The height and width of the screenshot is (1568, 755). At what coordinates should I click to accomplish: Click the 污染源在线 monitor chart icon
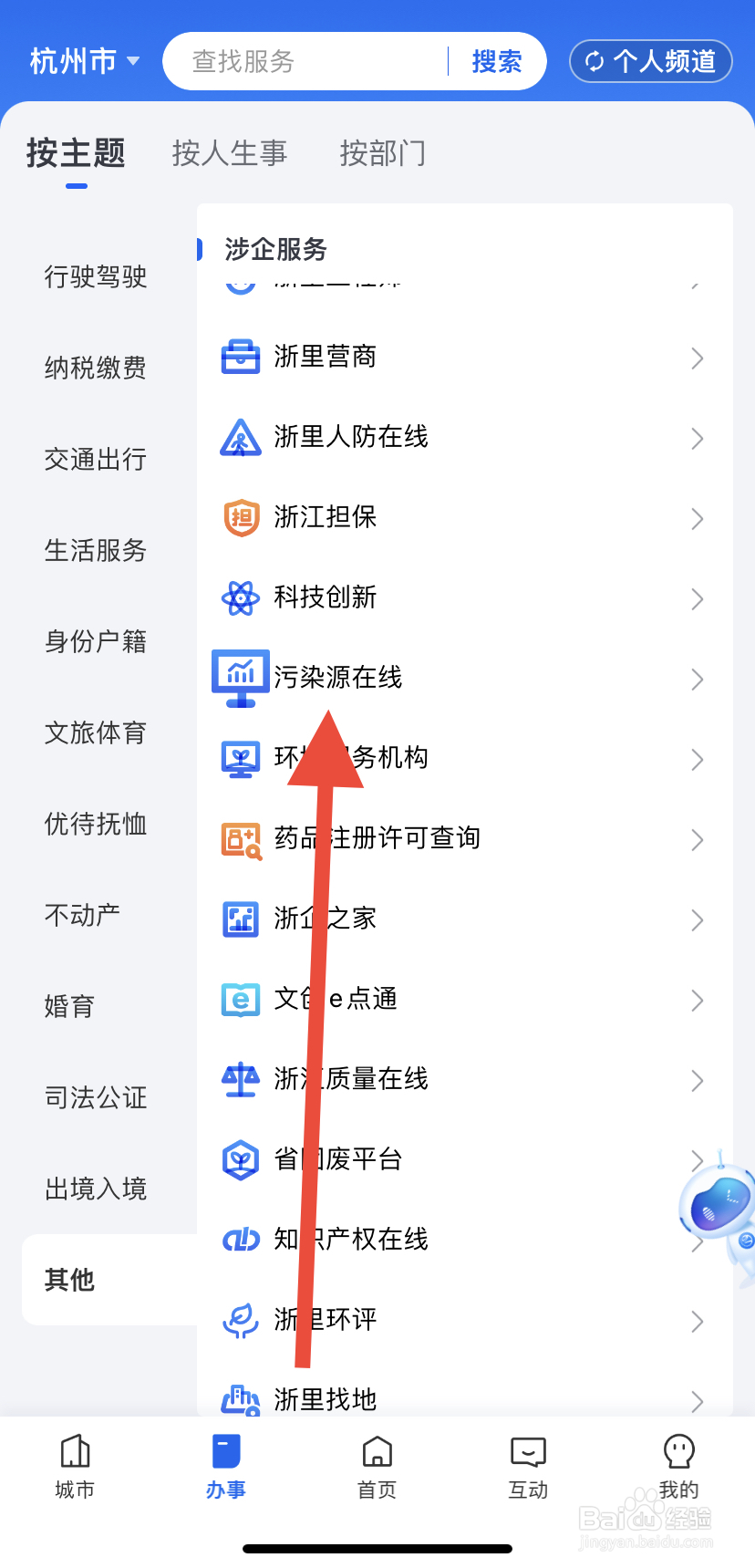pyautogui.click(x=240, y=678)
